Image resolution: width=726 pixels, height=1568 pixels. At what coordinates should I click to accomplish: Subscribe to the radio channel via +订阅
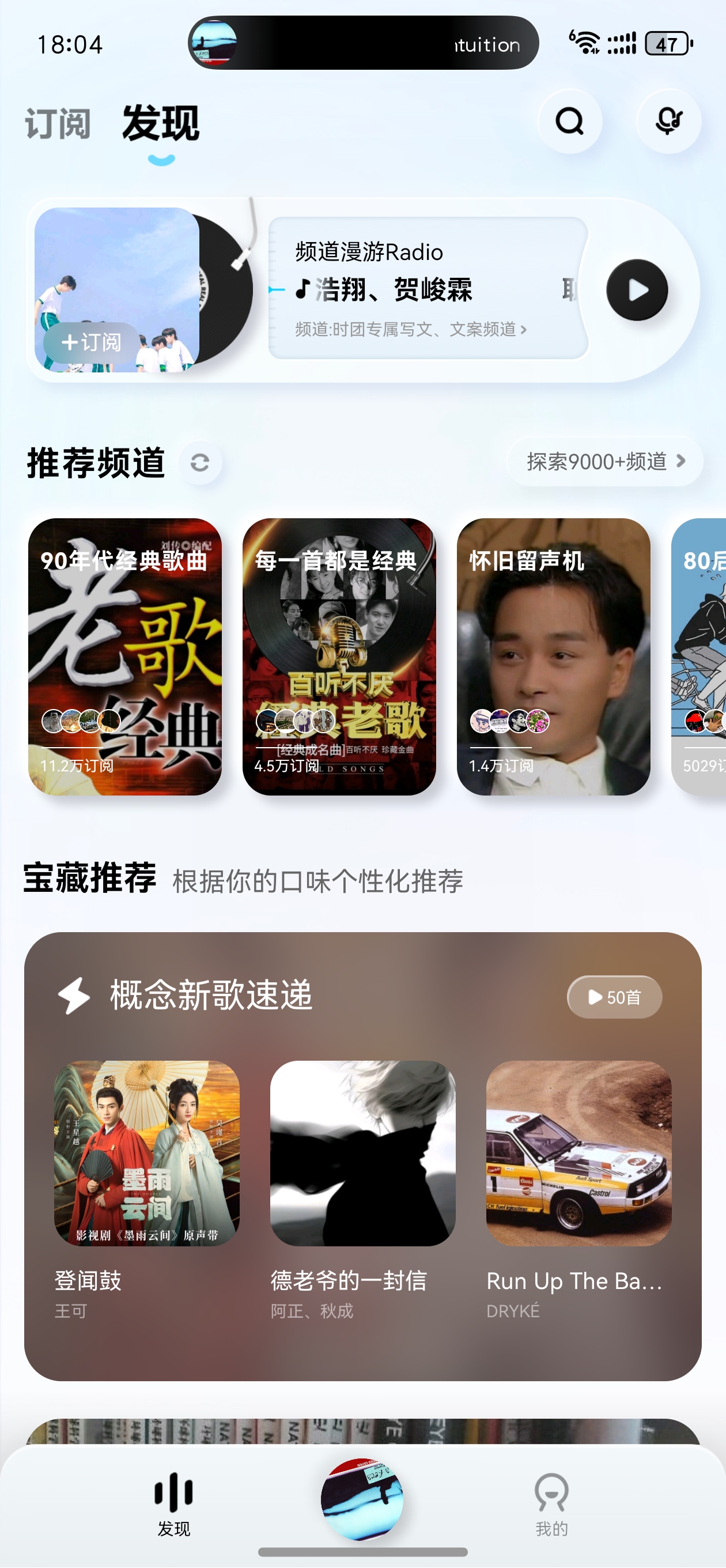[x=91, y=342]
